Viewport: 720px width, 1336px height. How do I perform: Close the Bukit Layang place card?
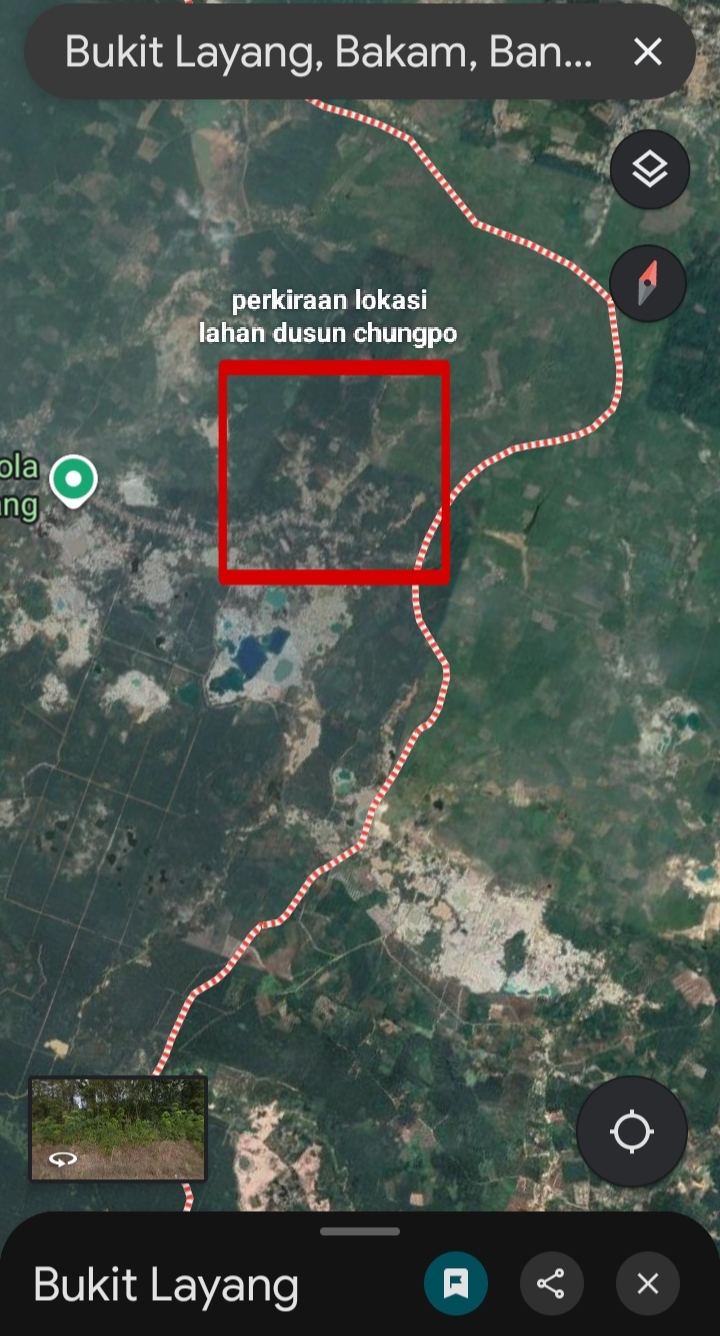click(x=648, y=1283)
